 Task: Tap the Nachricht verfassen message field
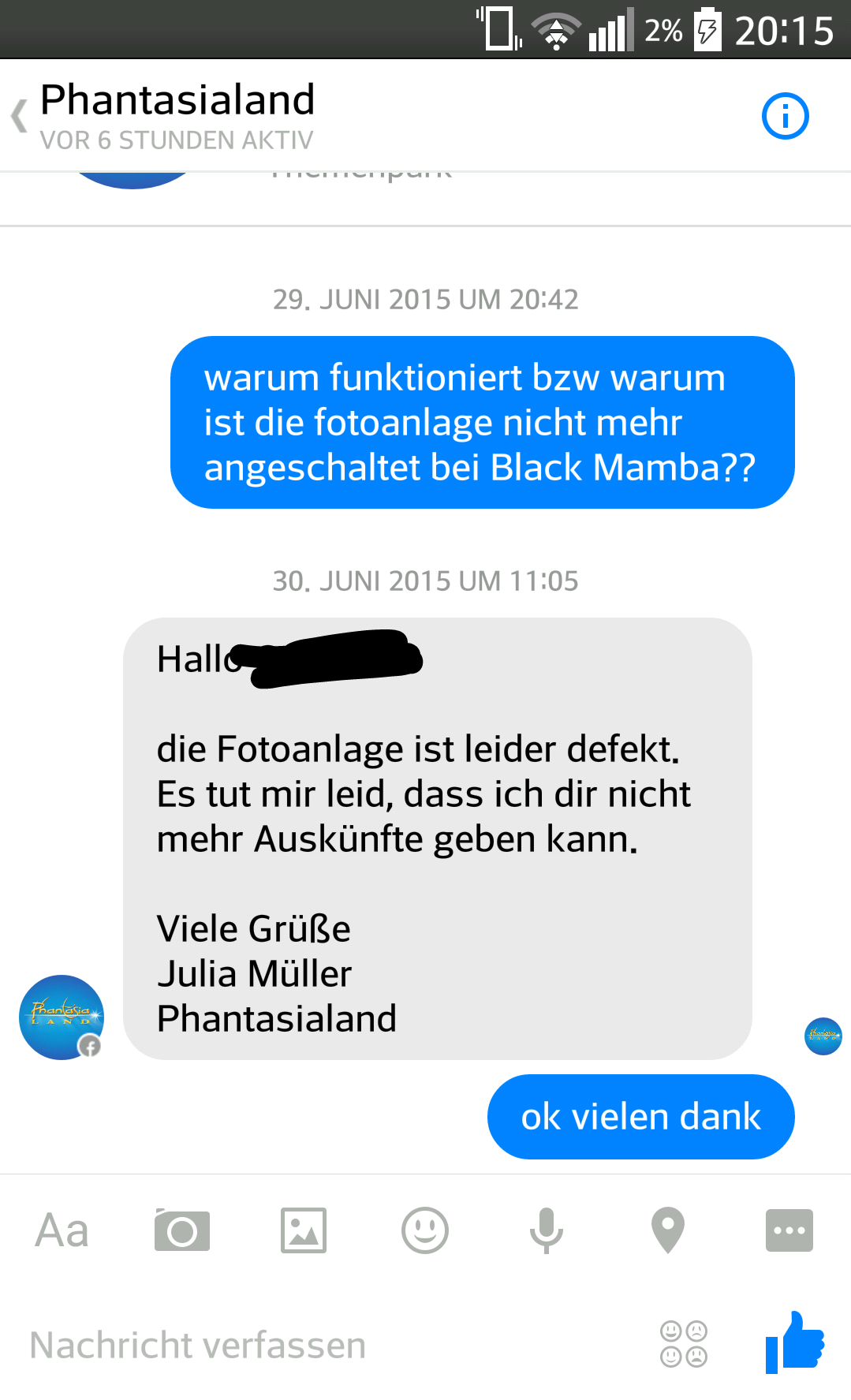pyautogui.click(x=331, y=1345)
